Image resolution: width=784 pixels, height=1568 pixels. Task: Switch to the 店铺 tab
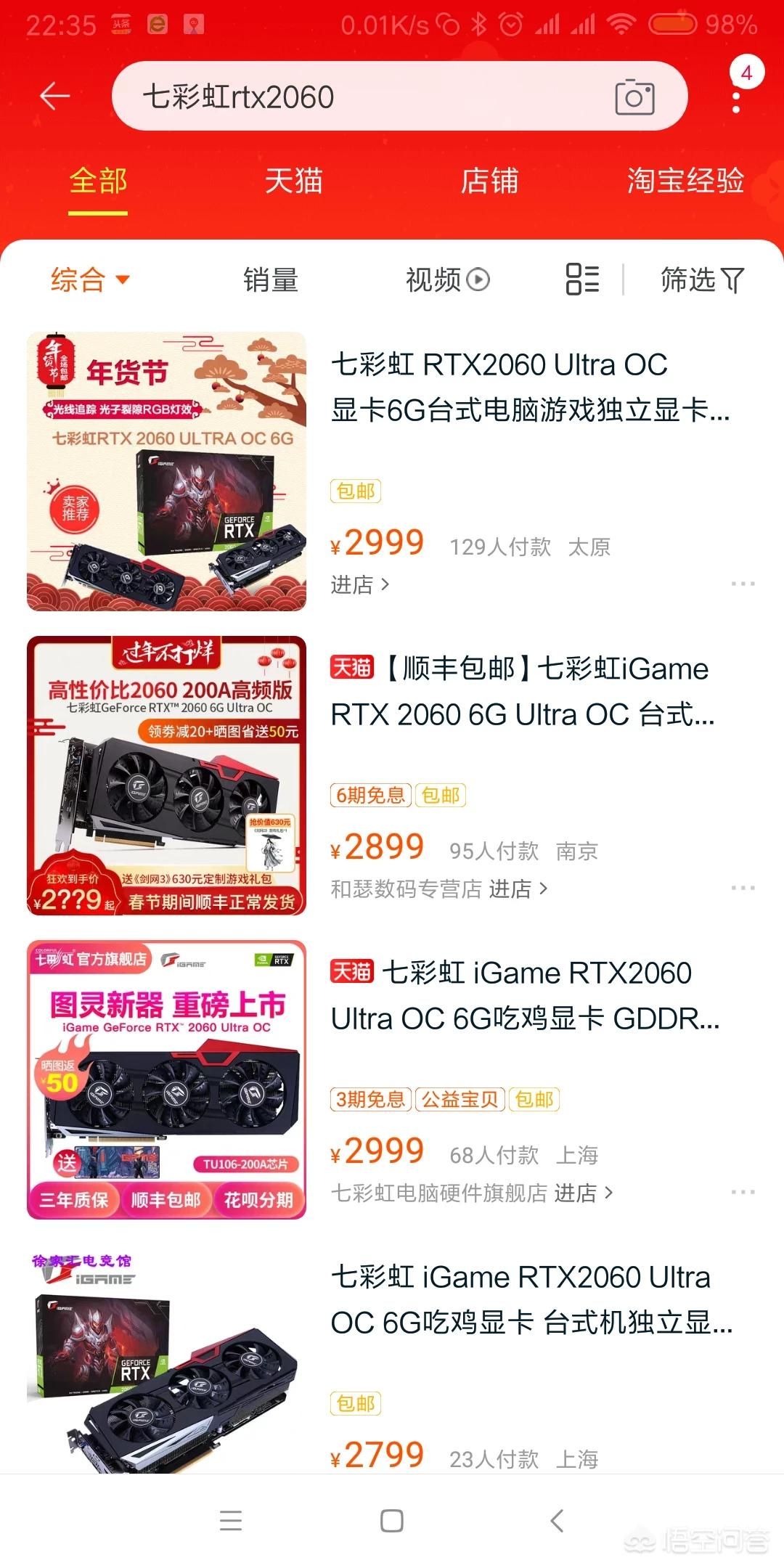tap(489, 181)
